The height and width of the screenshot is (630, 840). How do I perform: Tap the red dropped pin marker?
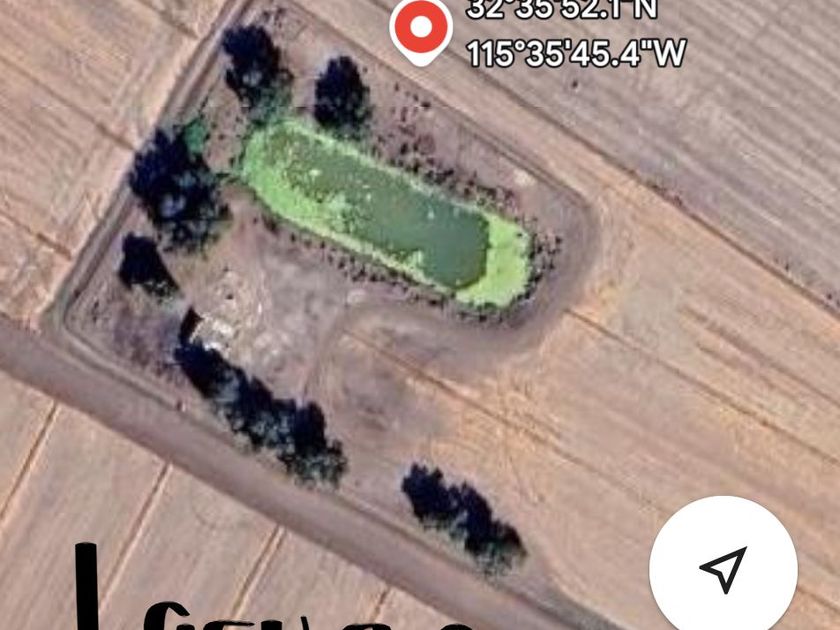tap(421, 28)
